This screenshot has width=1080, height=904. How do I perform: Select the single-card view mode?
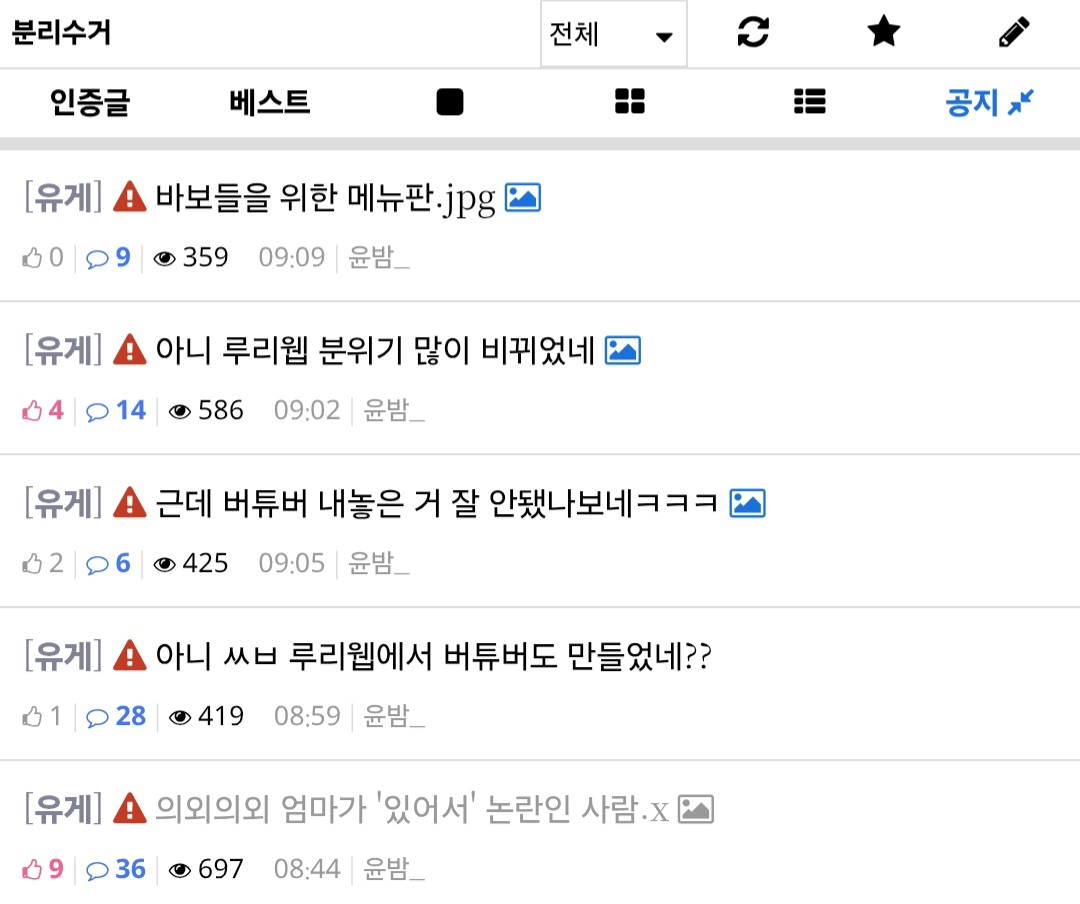click(450, 102)
